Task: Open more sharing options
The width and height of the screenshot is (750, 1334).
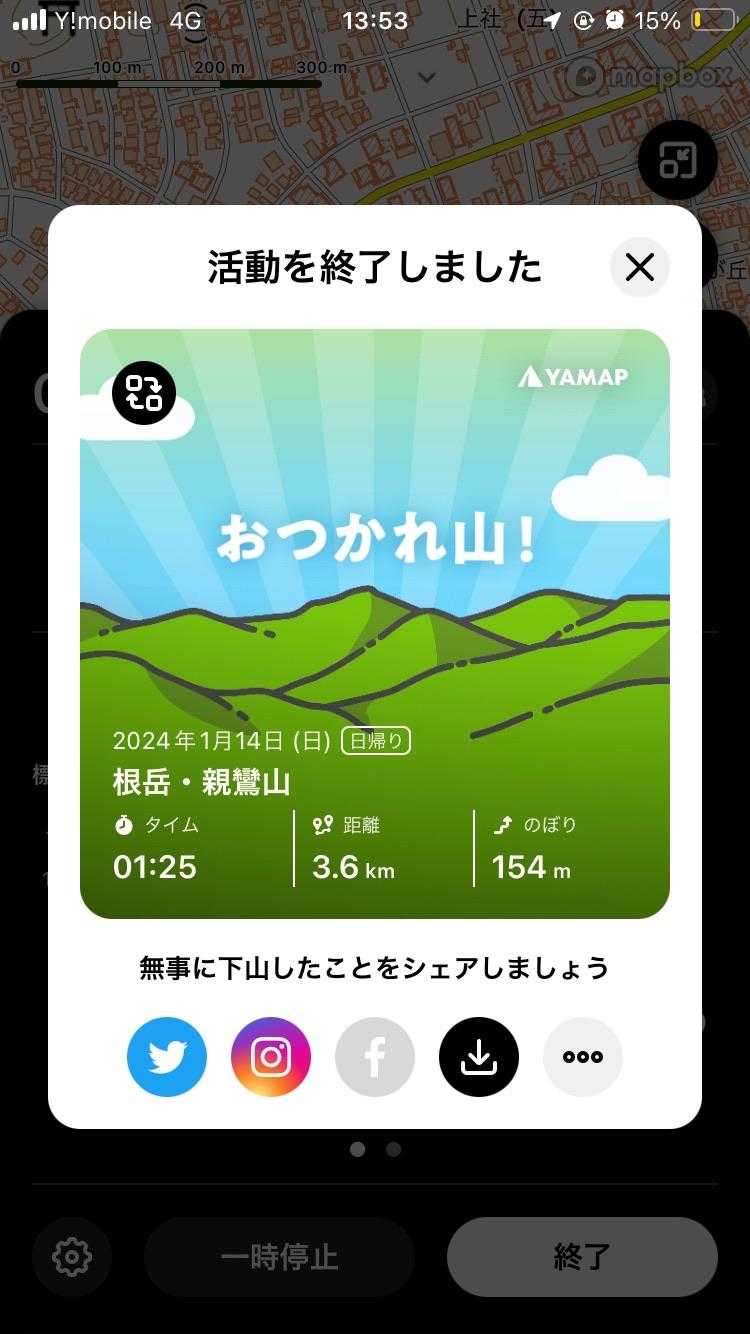Action: [x=583, y=1057]
